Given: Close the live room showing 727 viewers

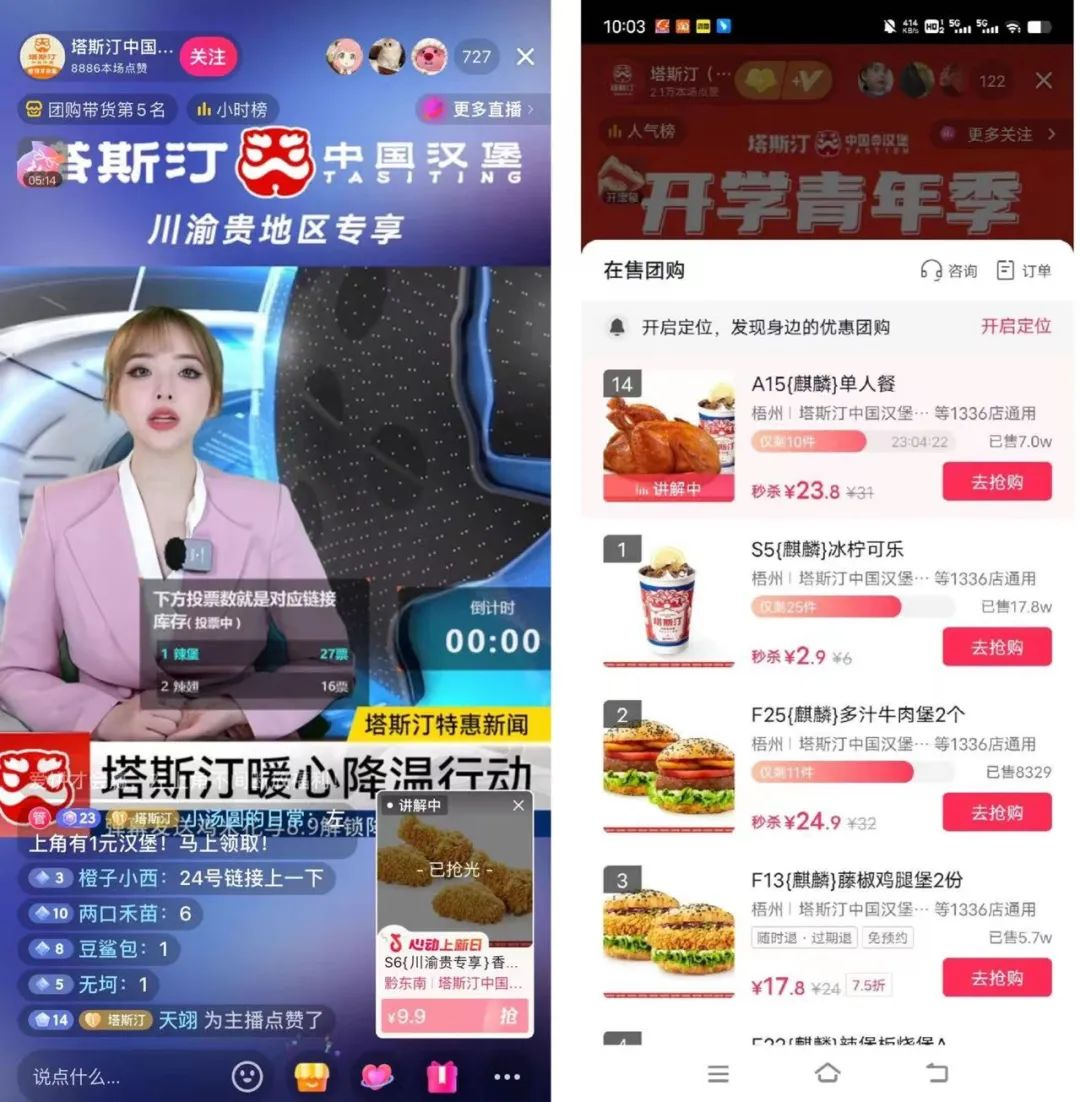Looking at the screenshot, I should click(525, 57).
